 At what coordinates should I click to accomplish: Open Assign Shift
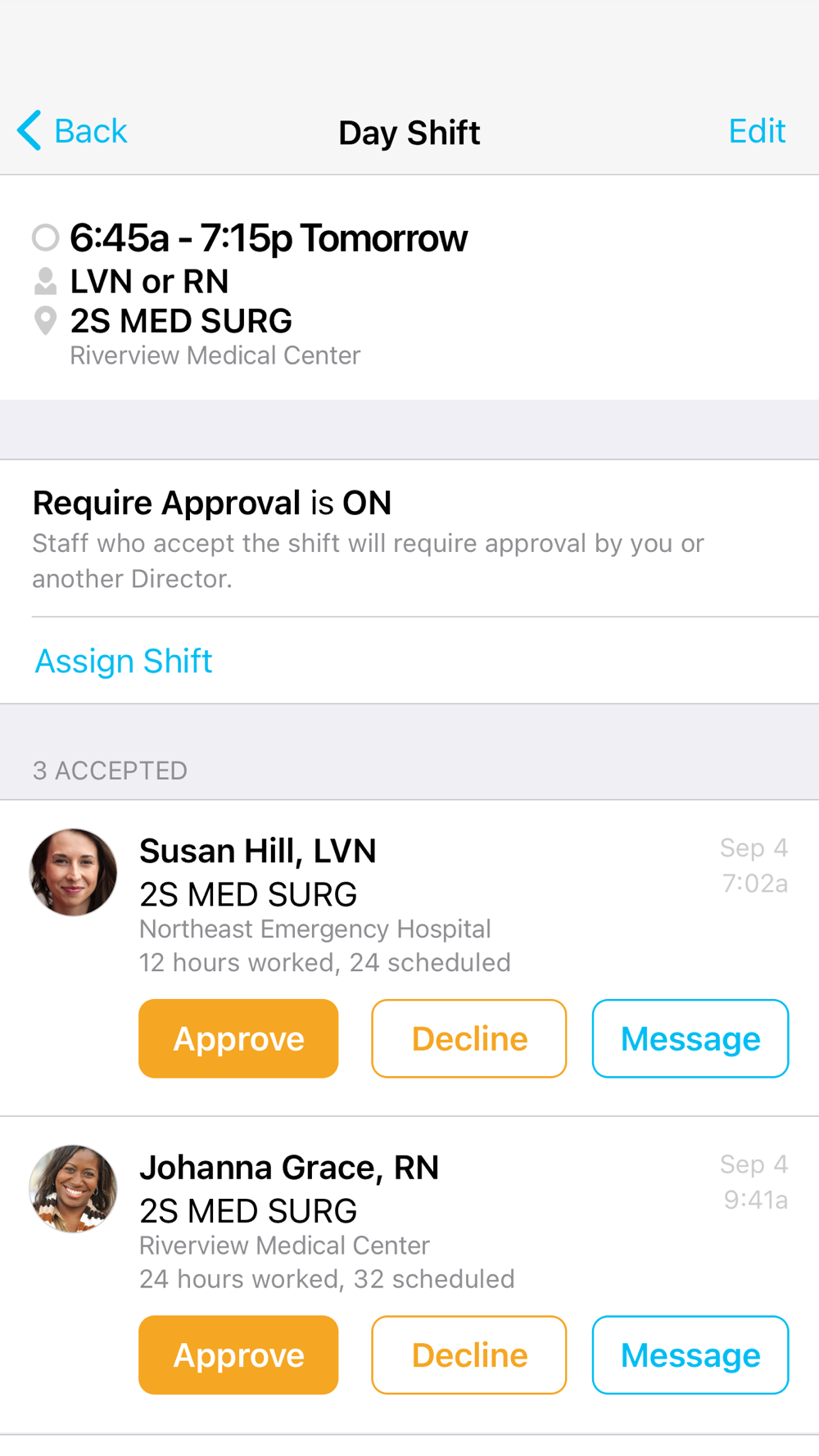(124, 661)
